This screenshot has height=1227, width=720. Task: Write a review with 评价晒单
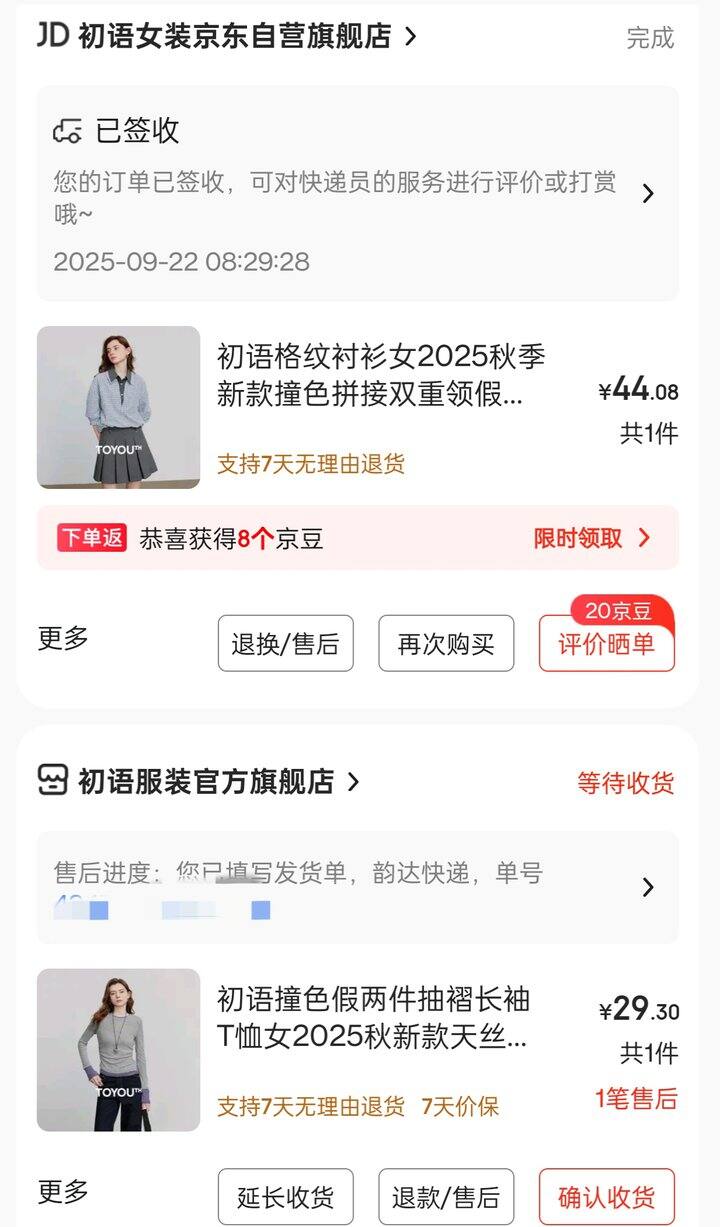click(x=606, y=644)
